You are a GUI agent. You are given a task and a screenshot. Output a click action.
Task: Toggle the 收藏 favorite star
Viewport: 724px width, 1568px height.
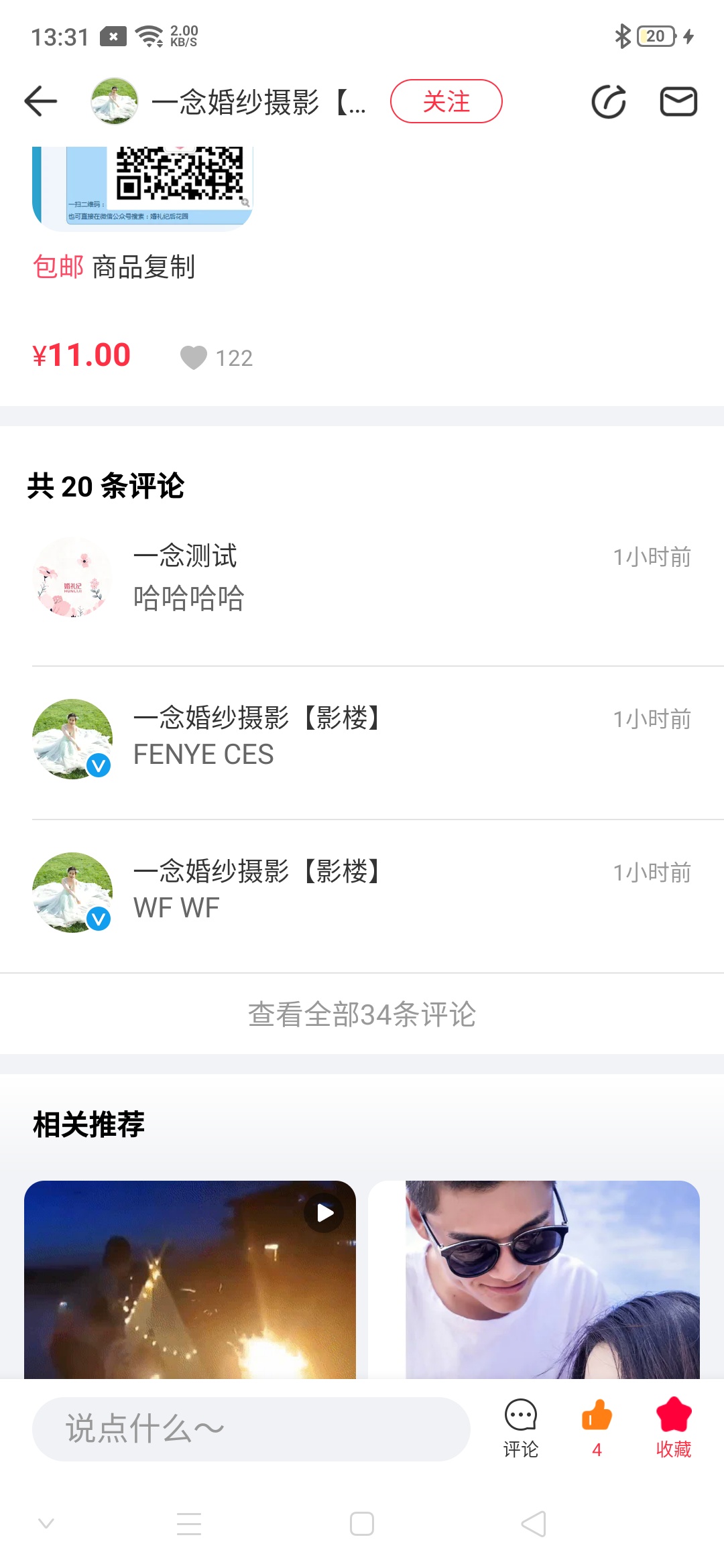pos(673,1427)
